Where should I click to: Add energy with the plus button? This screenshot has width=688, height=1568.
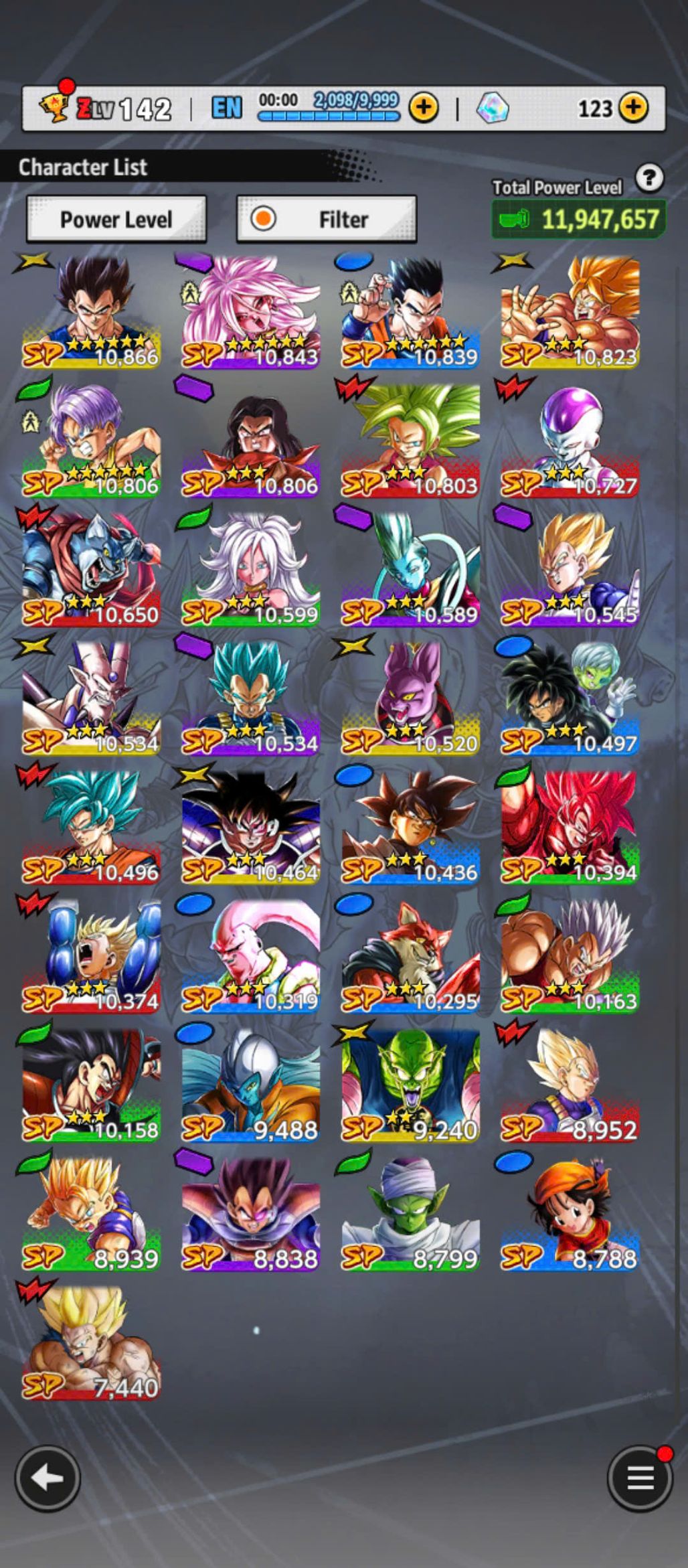click(424, 108)
